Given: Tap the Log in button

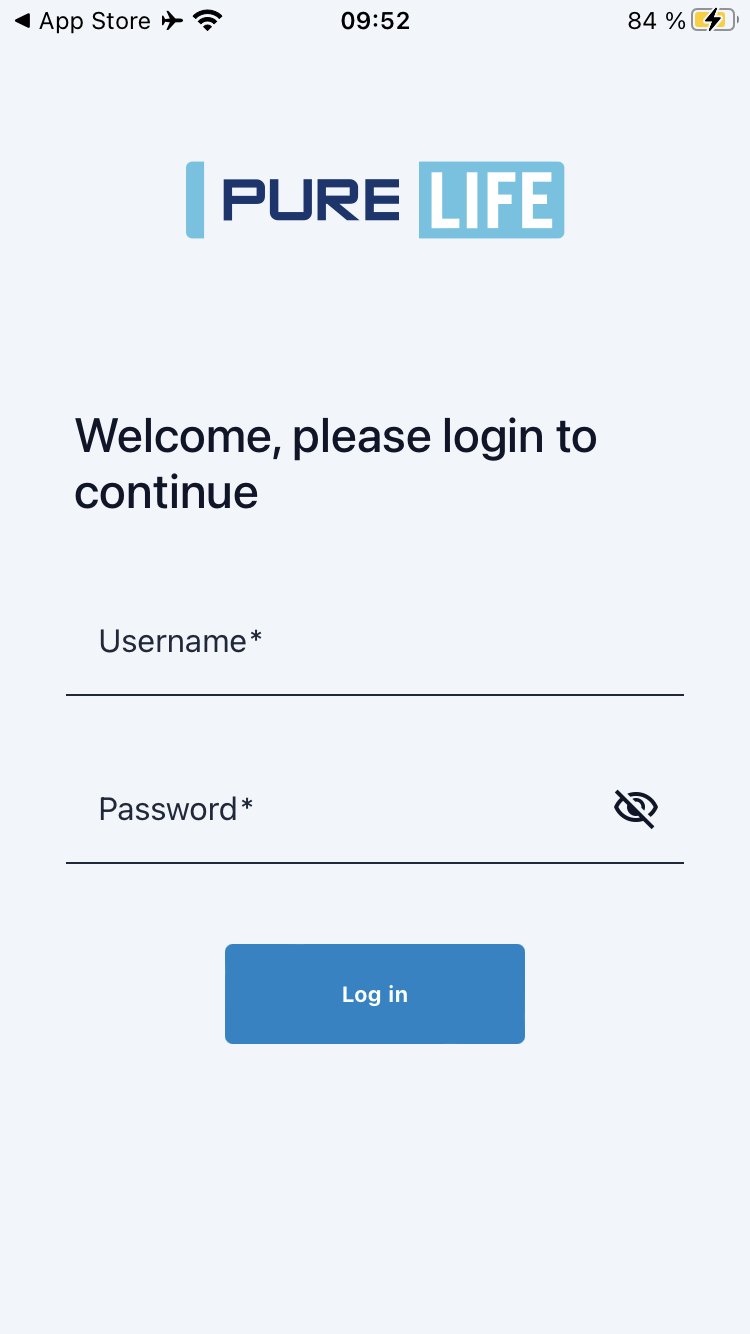Looking at the screenshot, I should coord(375,994).
